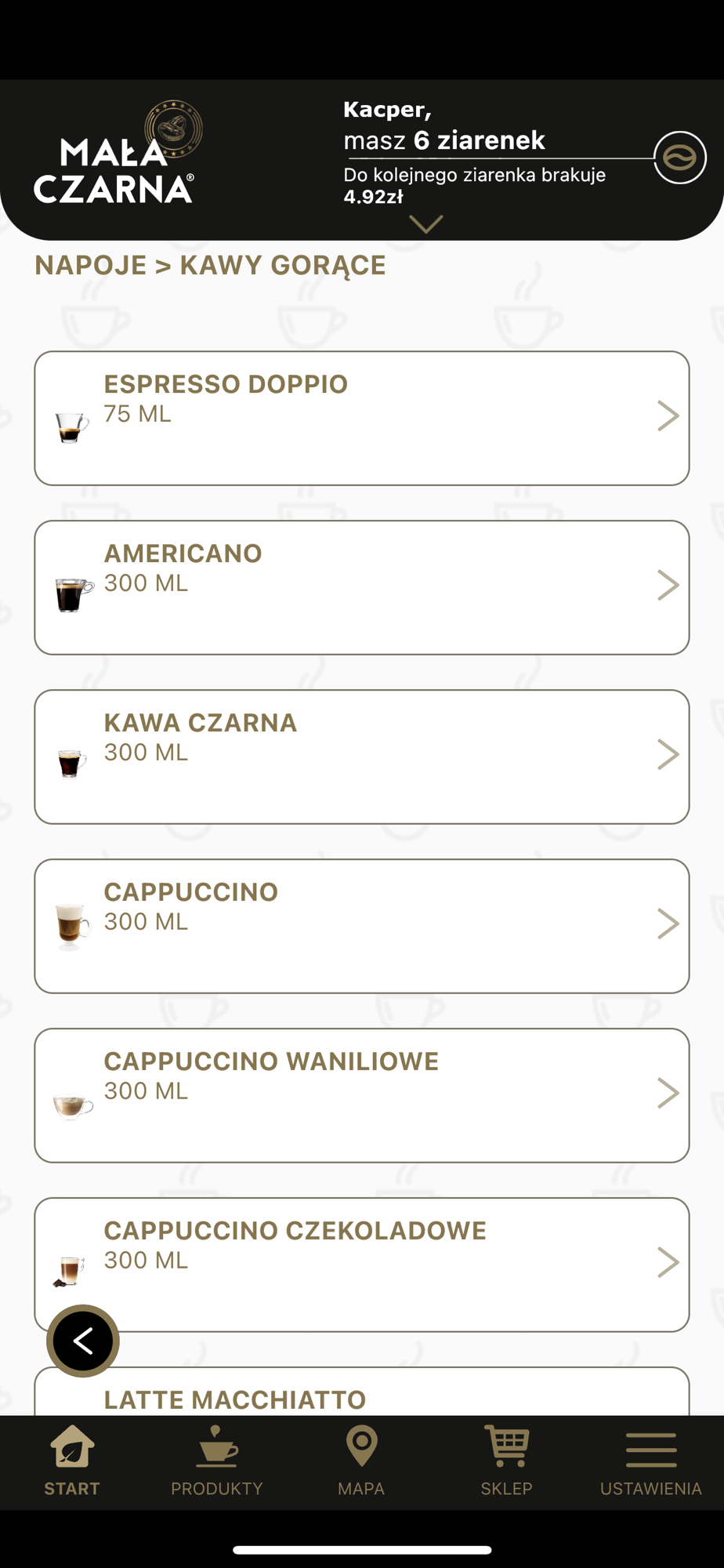Go to the Sklep tab
This screenshot has height=1568, width=724.
point(506,1461)
